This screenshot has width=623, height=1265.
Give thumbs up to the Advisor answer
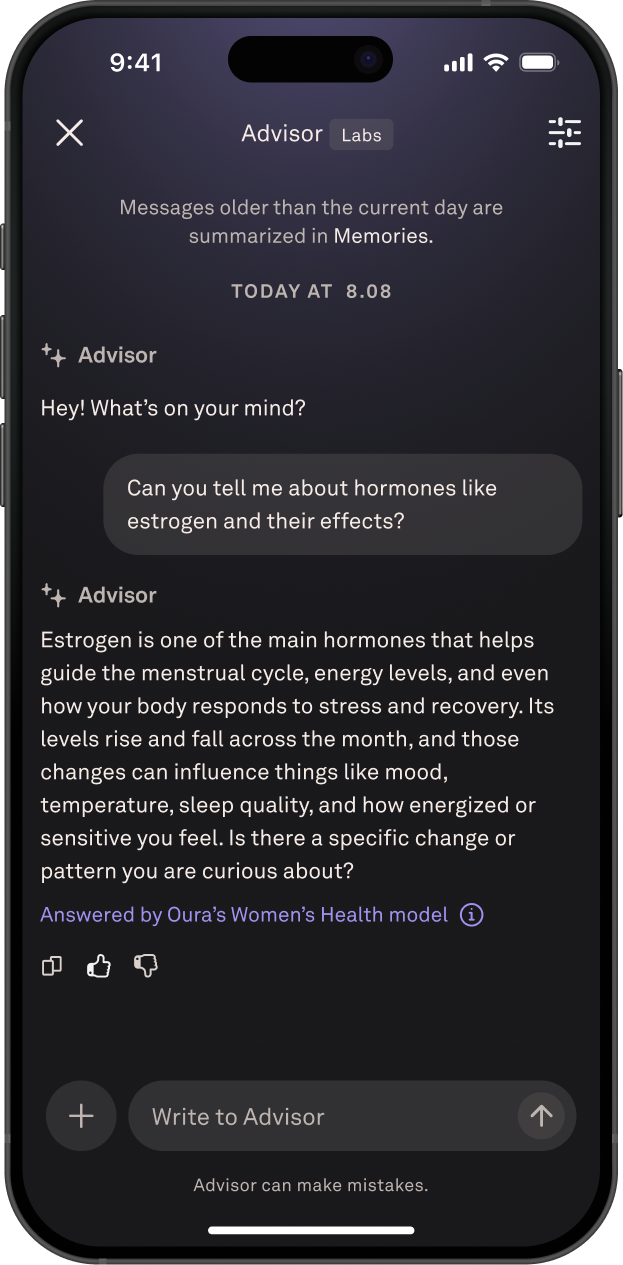click(x=99, y=966)
